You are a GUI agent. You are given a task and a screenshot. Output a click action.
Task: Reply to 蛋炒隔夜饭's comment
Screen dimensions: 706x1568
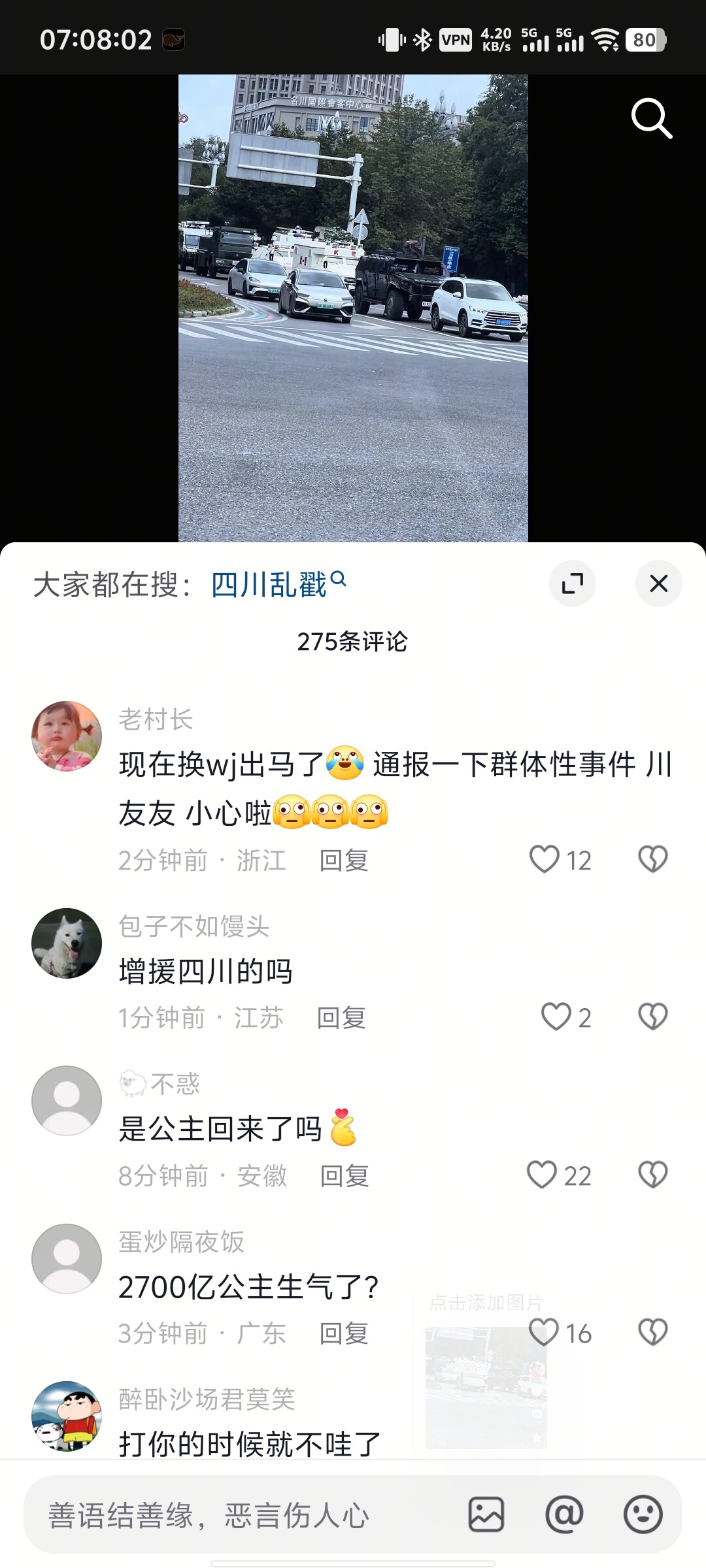(344, 1333)
